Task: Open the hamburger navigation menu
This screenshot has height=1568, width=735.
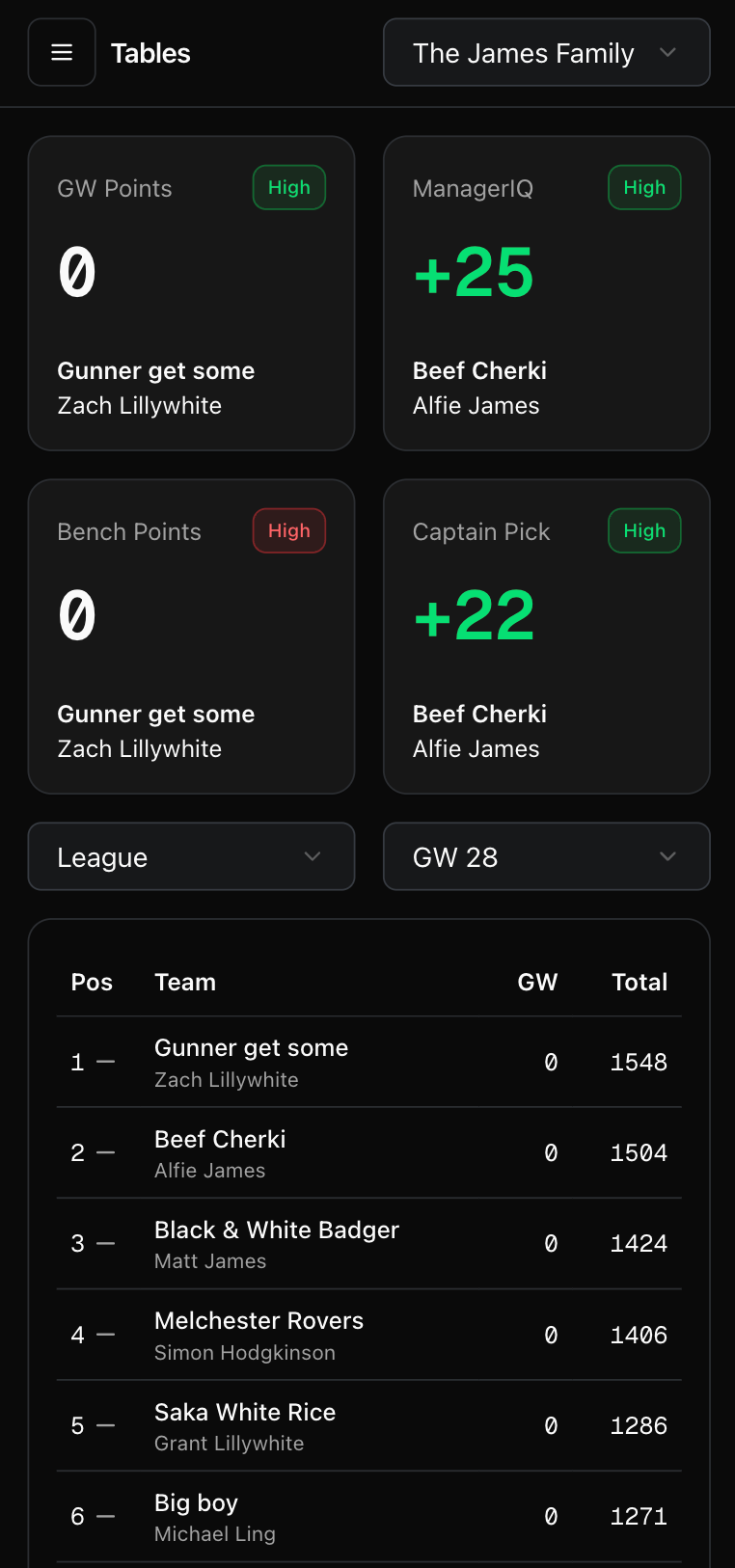Action: (61, 52)
